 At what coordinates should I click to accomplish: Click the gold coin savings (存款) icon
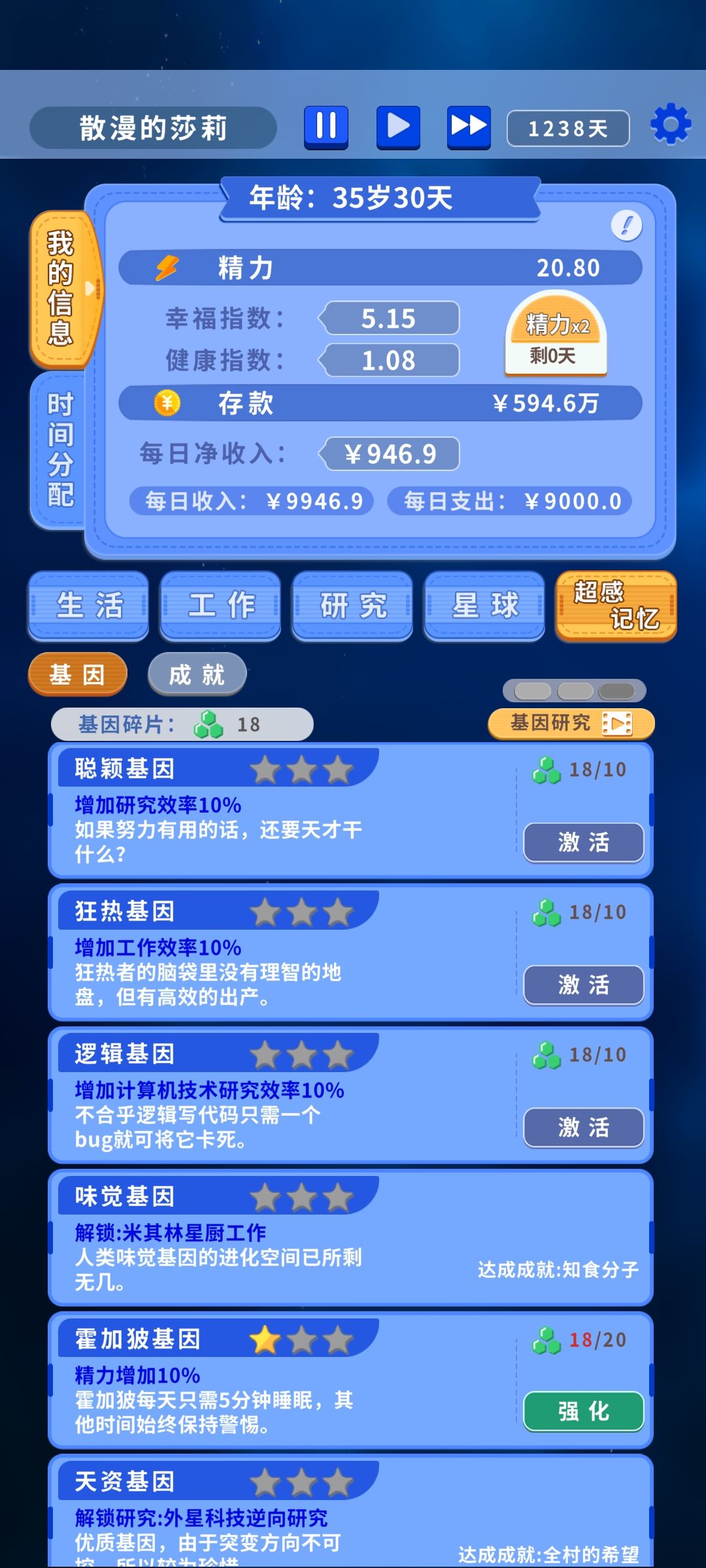(167, 404)
